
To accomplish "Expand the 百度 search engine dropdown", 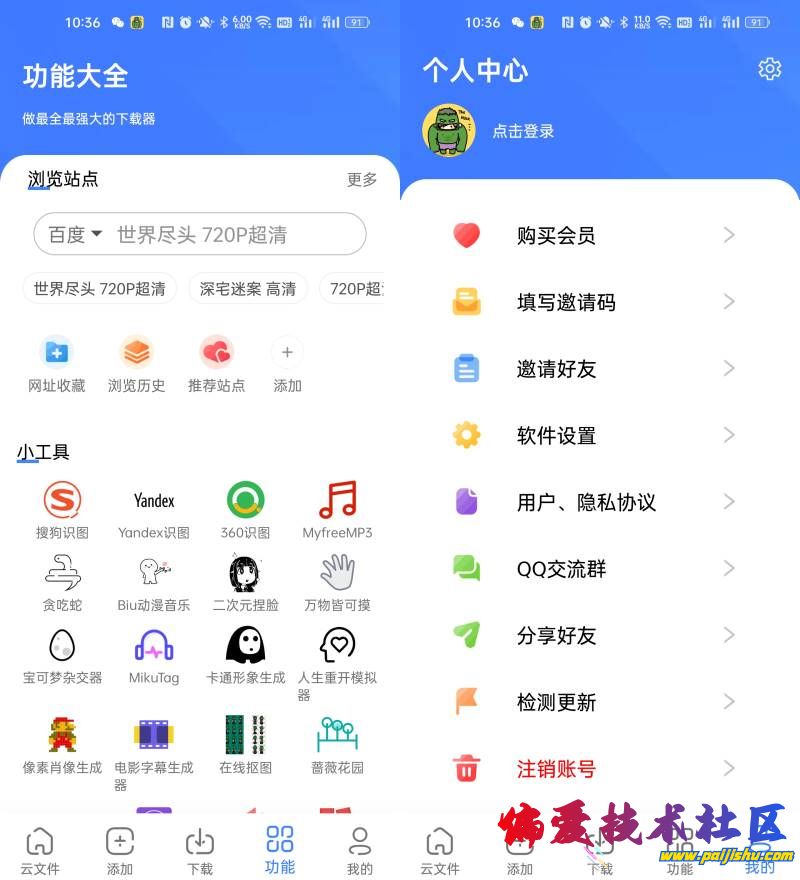I will (x=76, y=234).
